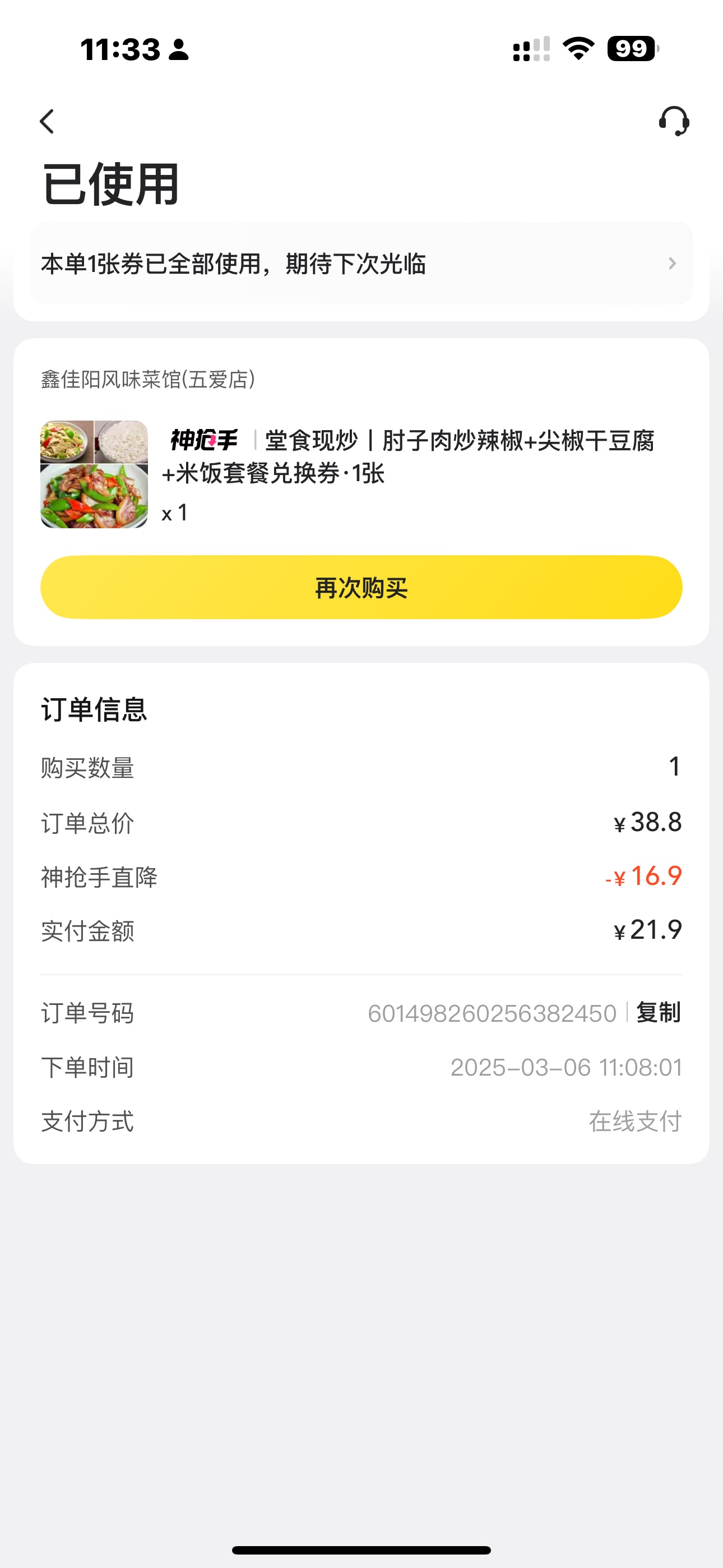Open the coupon used status row
Viewport: 723px width, 1568px height.
tap(361, 264)
